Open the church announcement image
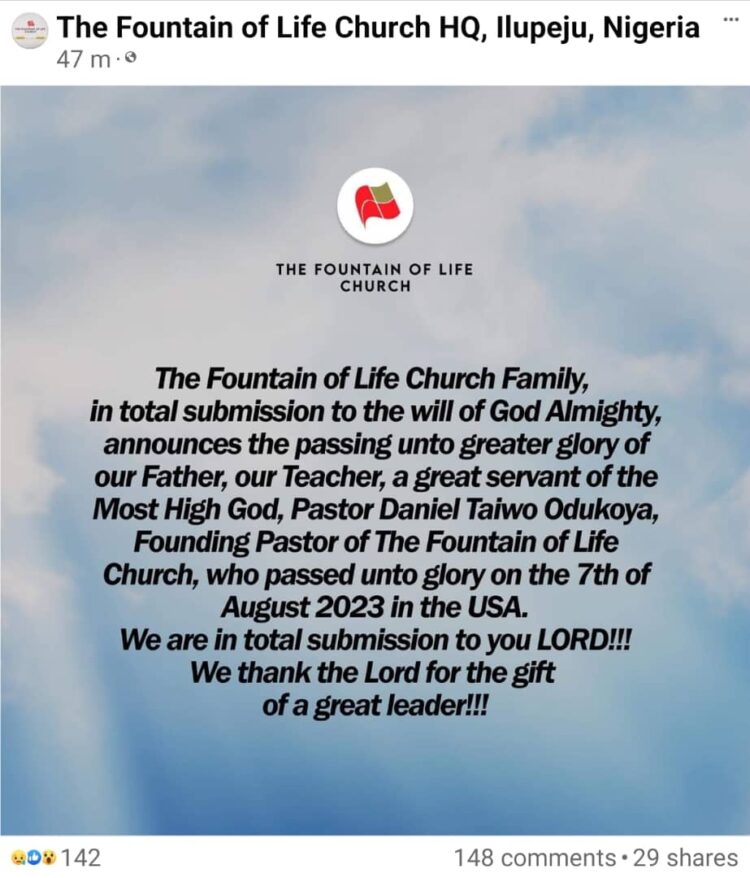This screenshot has height=878, width=750. point(375,460)
